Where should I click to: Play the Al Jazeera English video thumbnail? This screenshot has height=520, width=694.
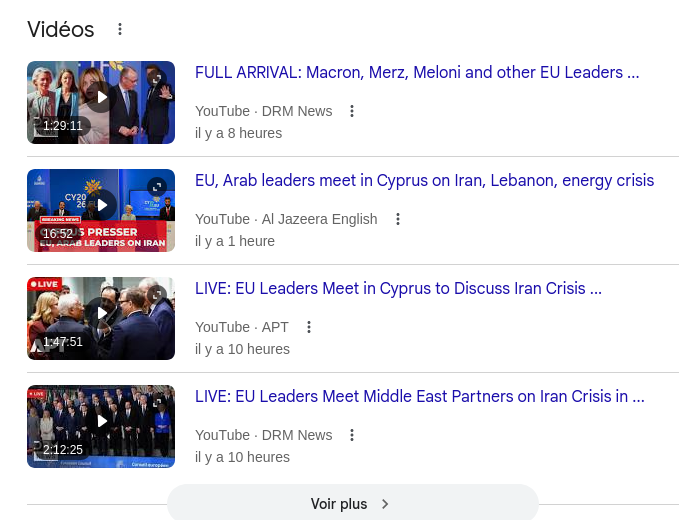point(101,210)
